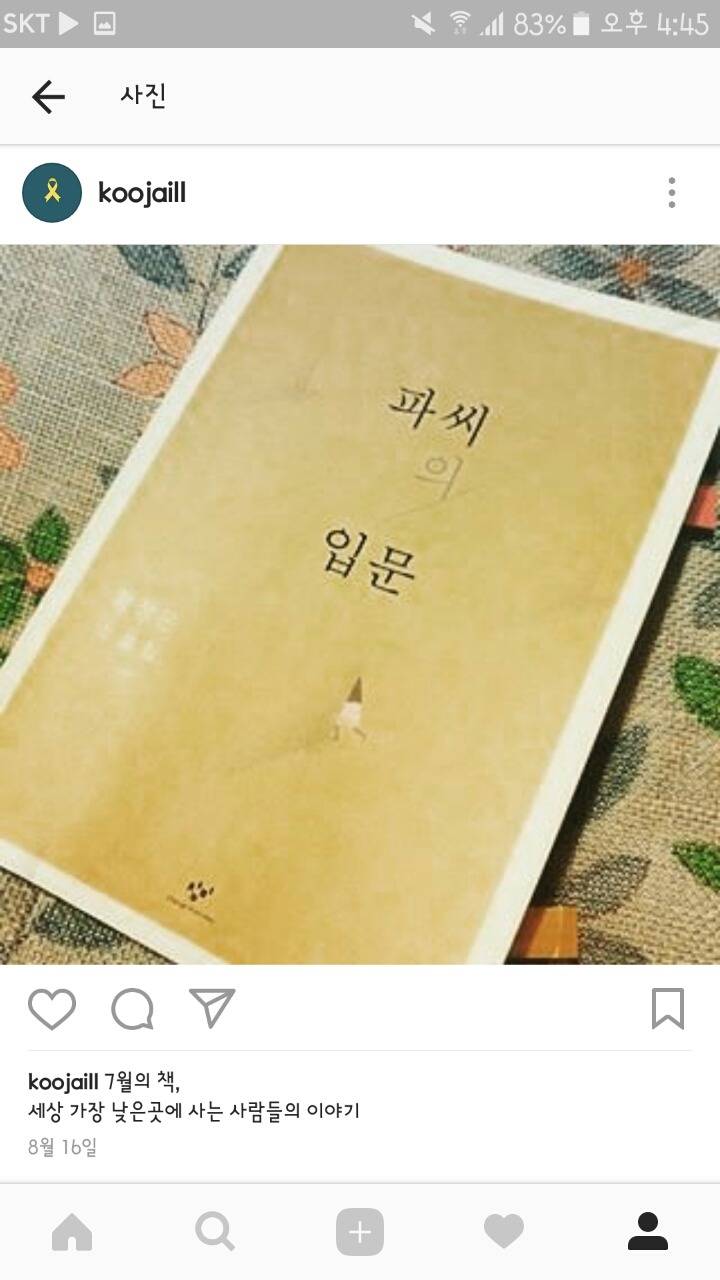Create a new post with plus button

pos(360,1232)
